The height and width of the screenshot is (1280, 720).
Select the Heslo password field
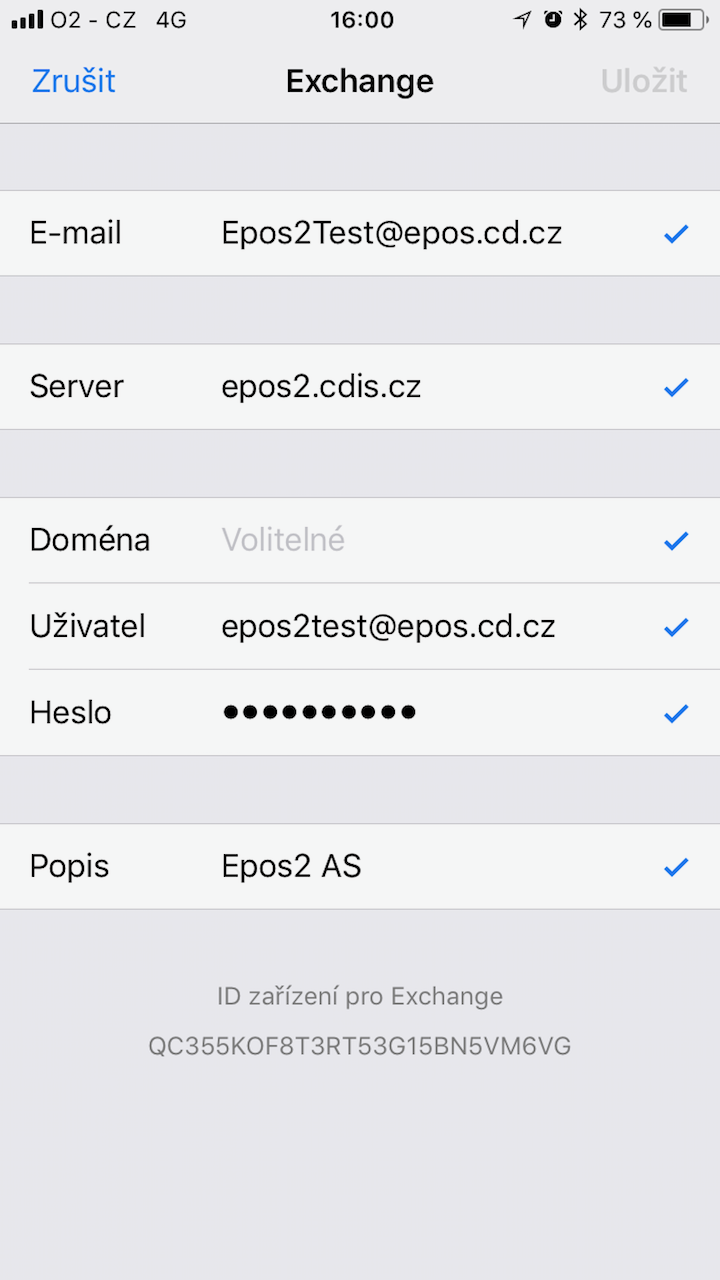[x=360, y=713]
